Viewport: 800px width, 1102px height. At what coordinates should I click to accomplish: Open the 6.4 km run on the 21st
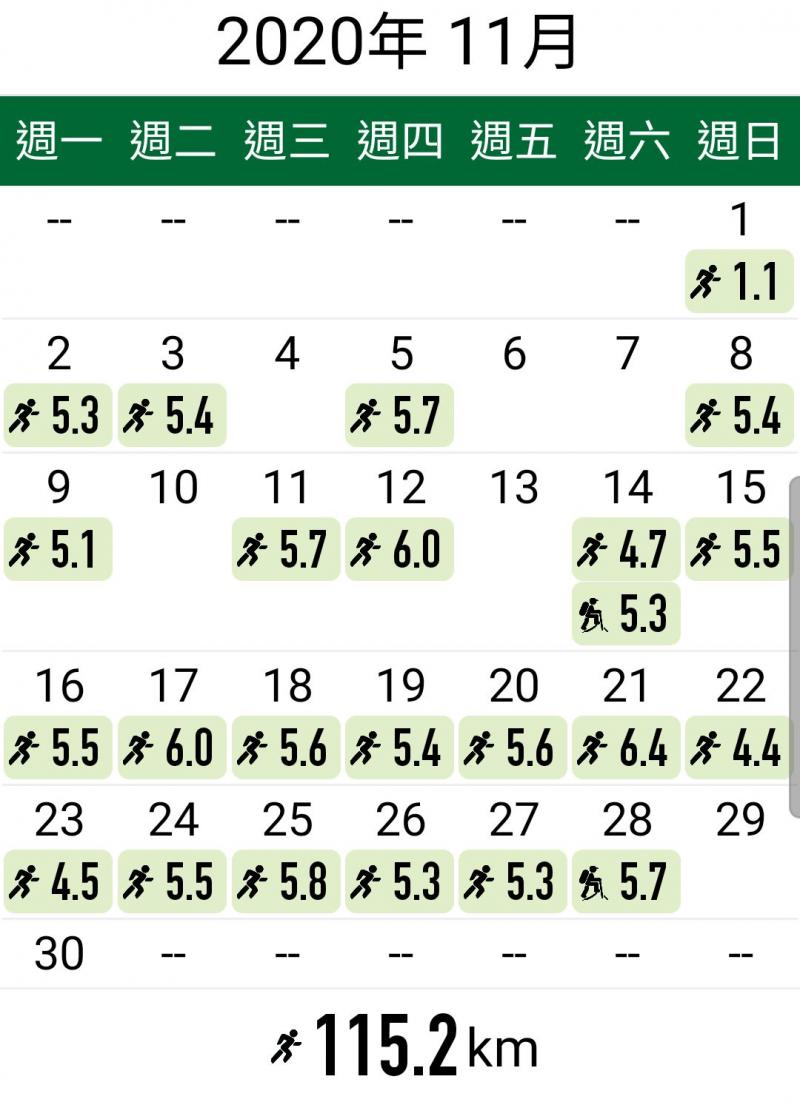[626, 747]
